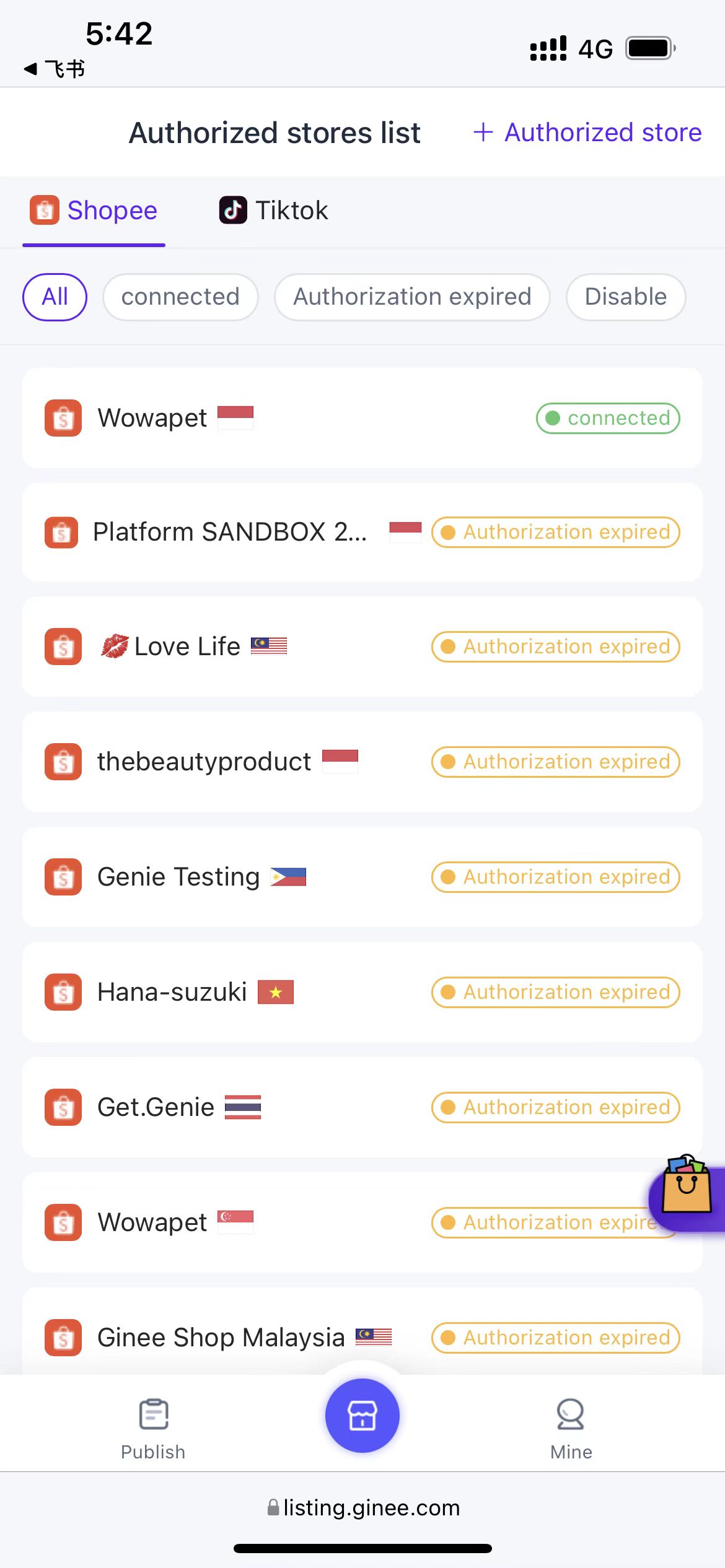Select the Shopee tab
Screen dimensions: 725x1568
pyautogui.click(x=94, y=211)
